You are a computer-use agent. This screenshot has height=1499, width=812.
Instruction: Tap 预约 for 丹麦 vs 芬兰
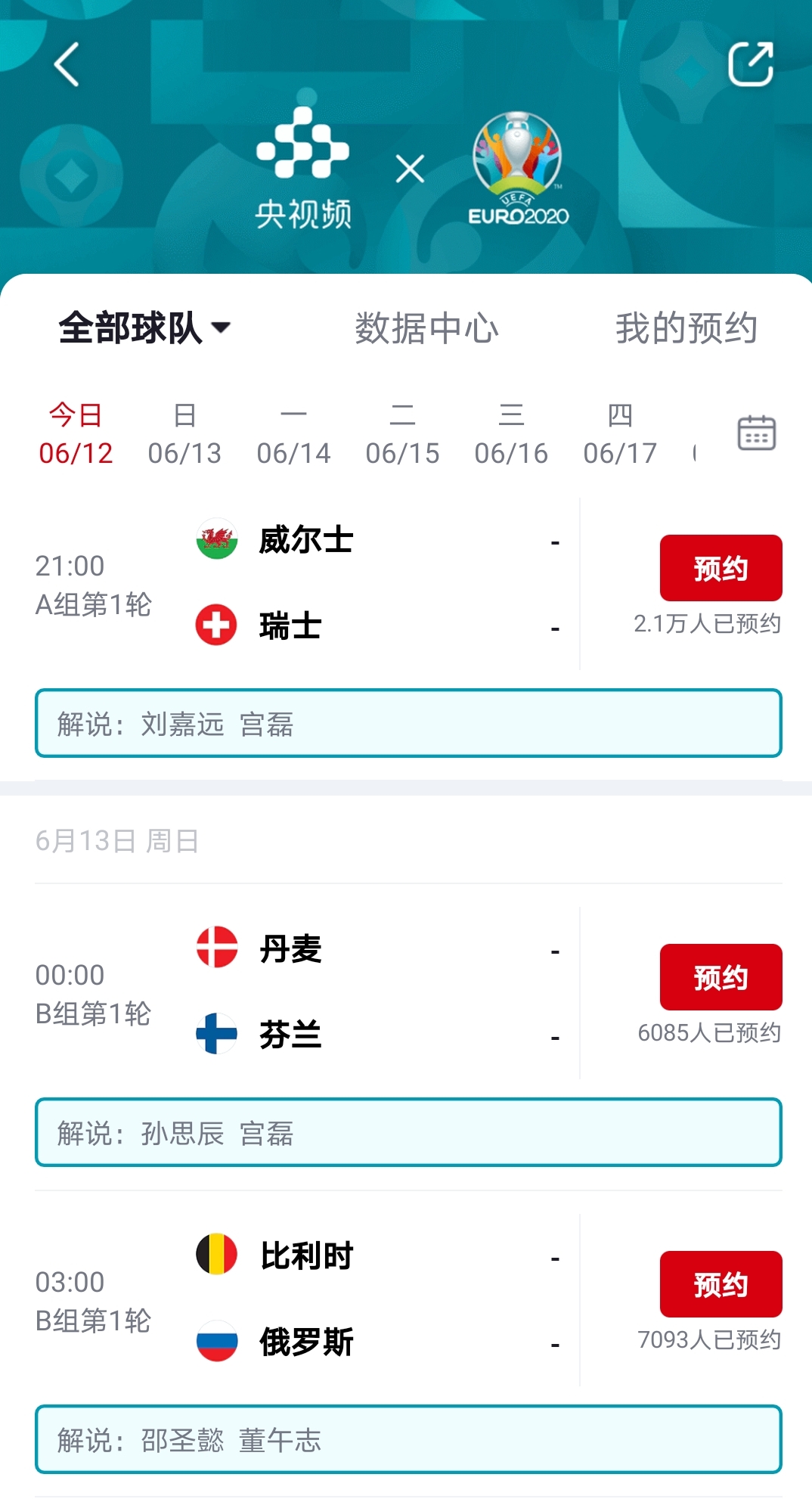point(721,977)
